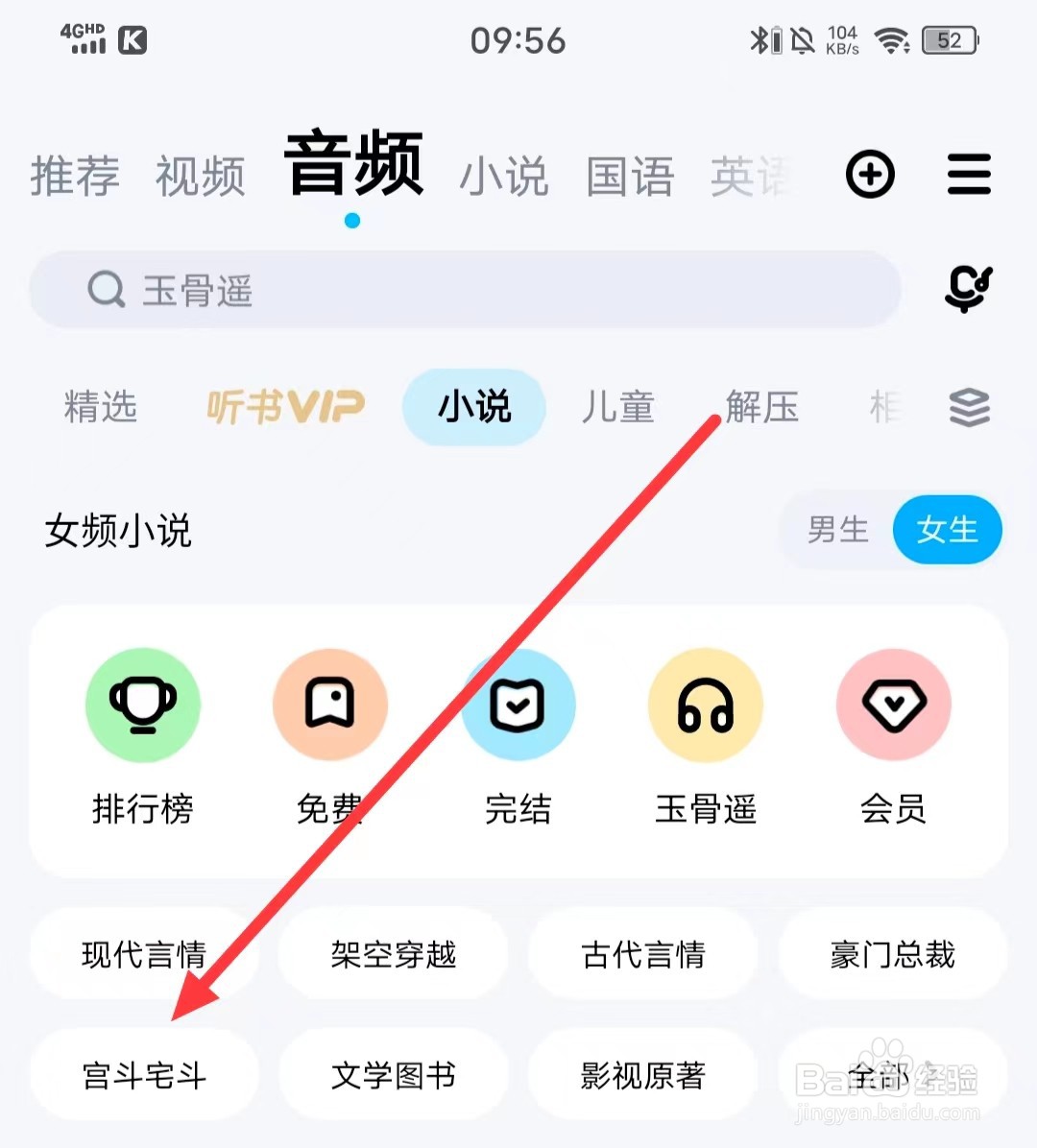Tap the 免费 free audiobooks icon
1037x1148 pixels.
(330, 706)
